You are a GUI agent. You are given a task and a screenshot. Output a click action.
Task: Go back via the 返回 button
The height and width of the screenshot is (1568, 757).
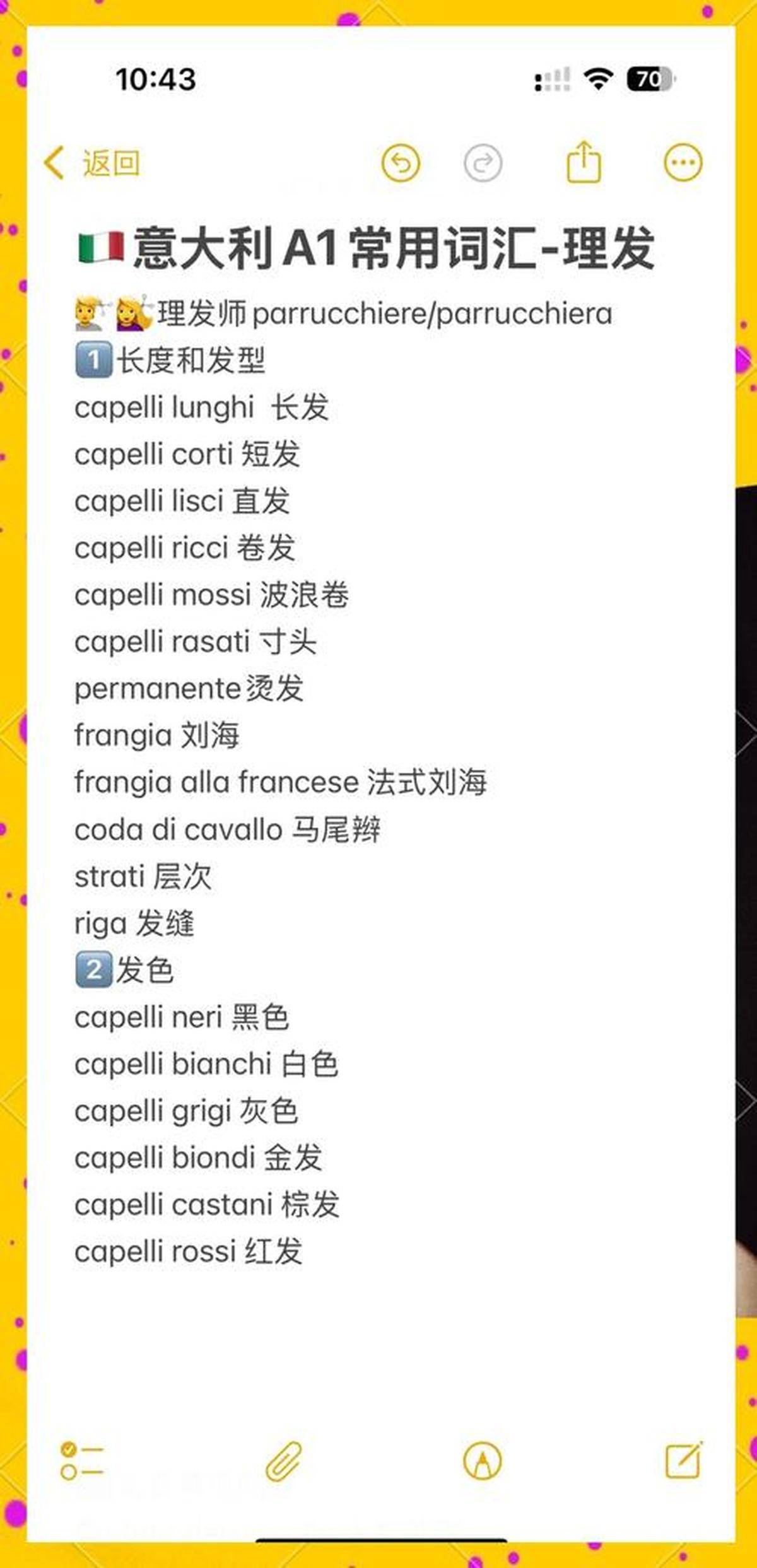[92, 163]
